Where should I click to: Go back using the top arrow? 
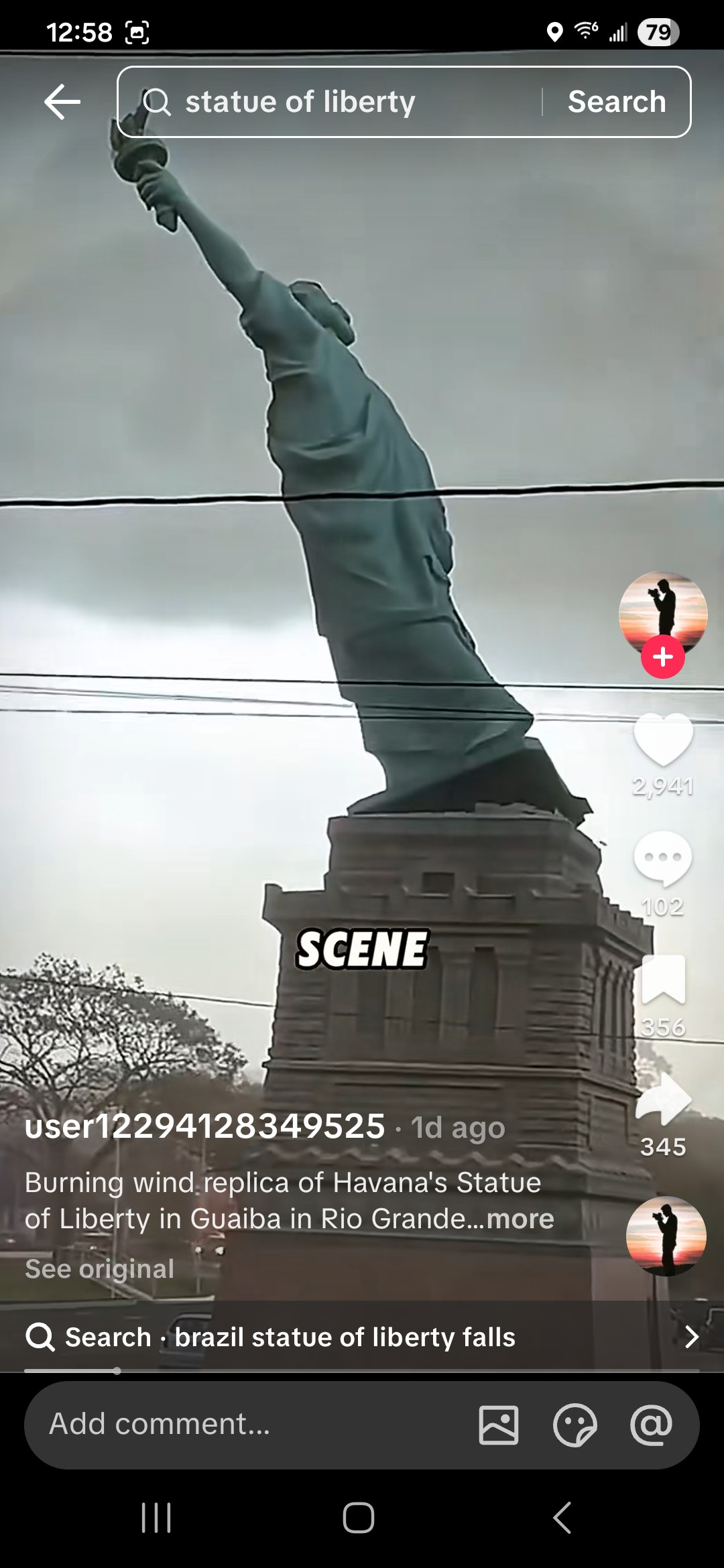[62, 102]
